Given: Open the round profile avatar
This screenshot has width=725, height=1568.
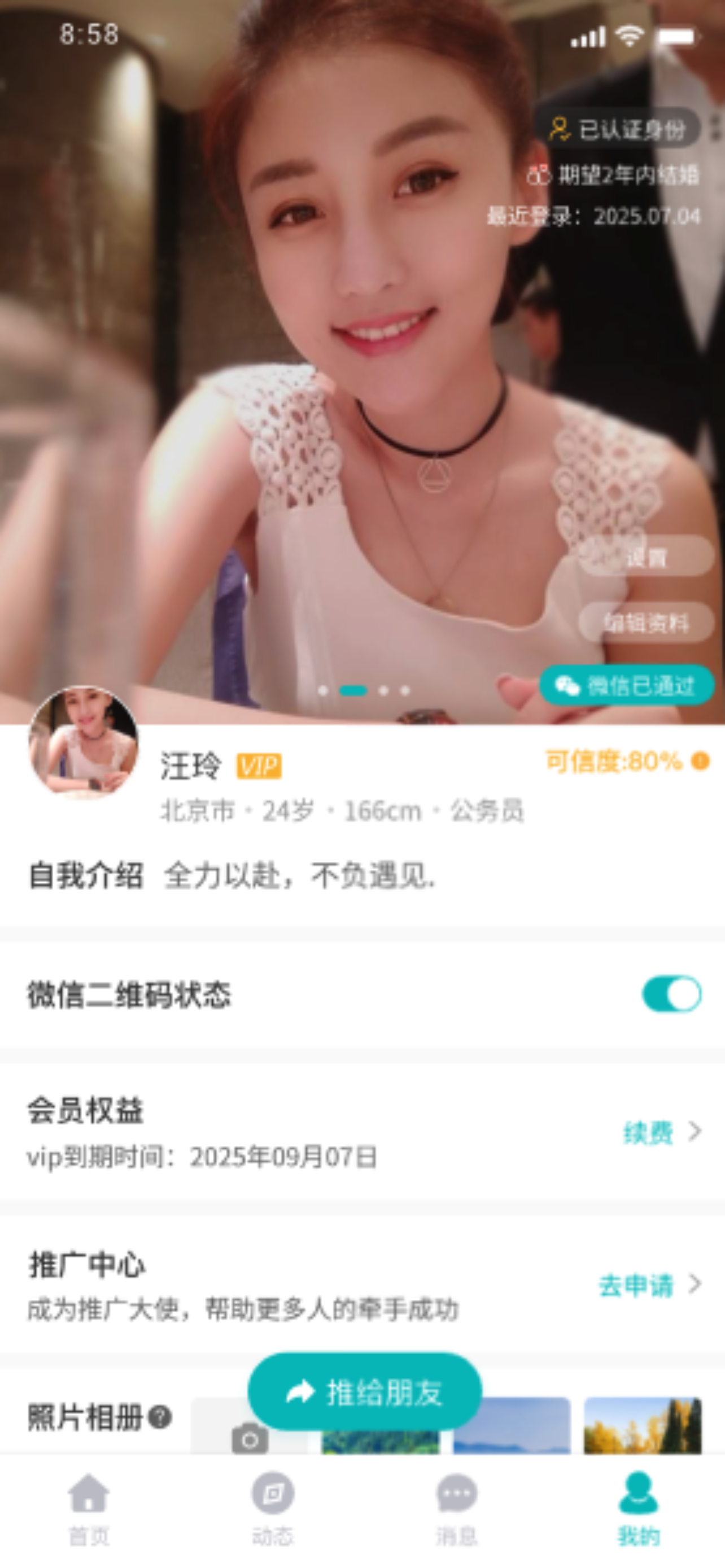Looking at the screenshot, I should coord(84,742).
